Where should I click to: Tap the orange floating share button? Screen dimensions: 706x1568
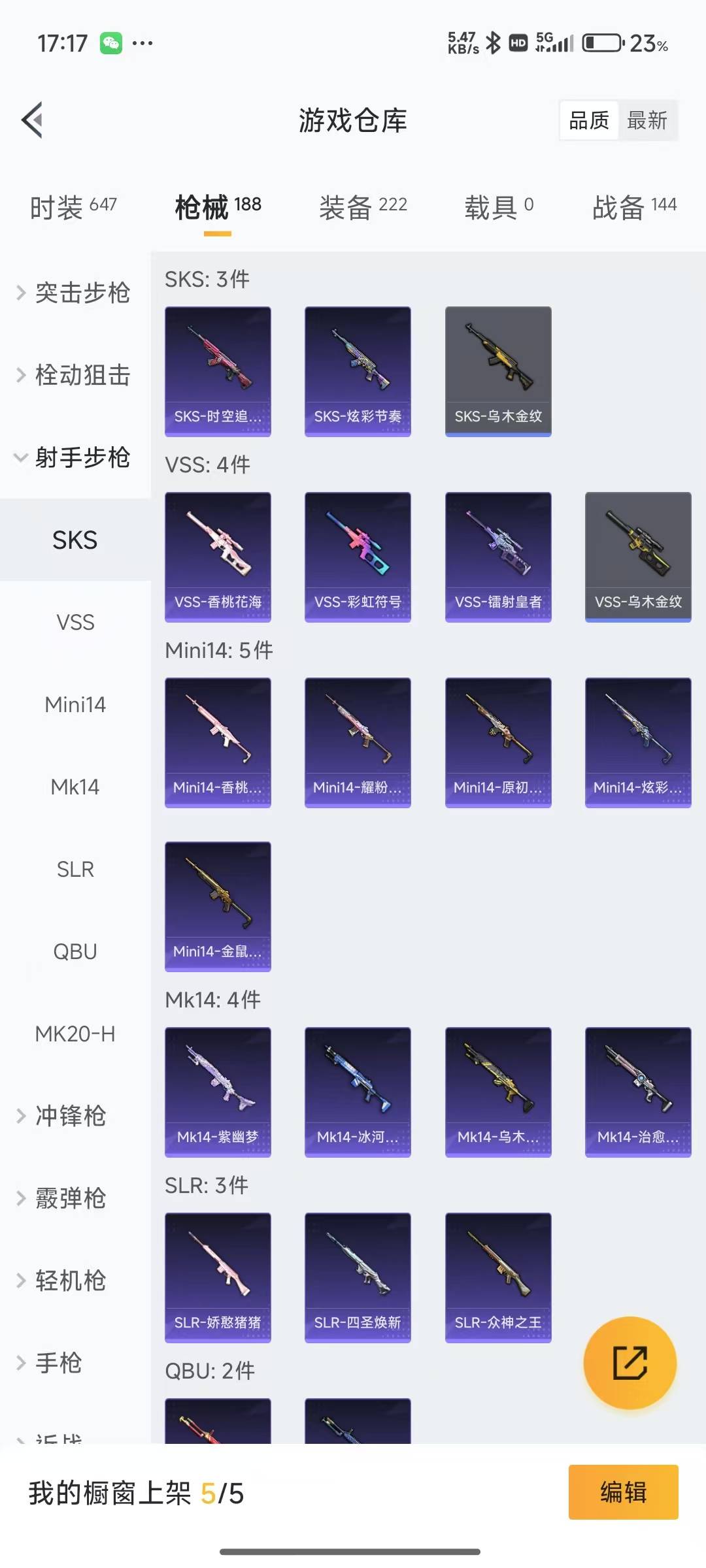coord(630,1363)
